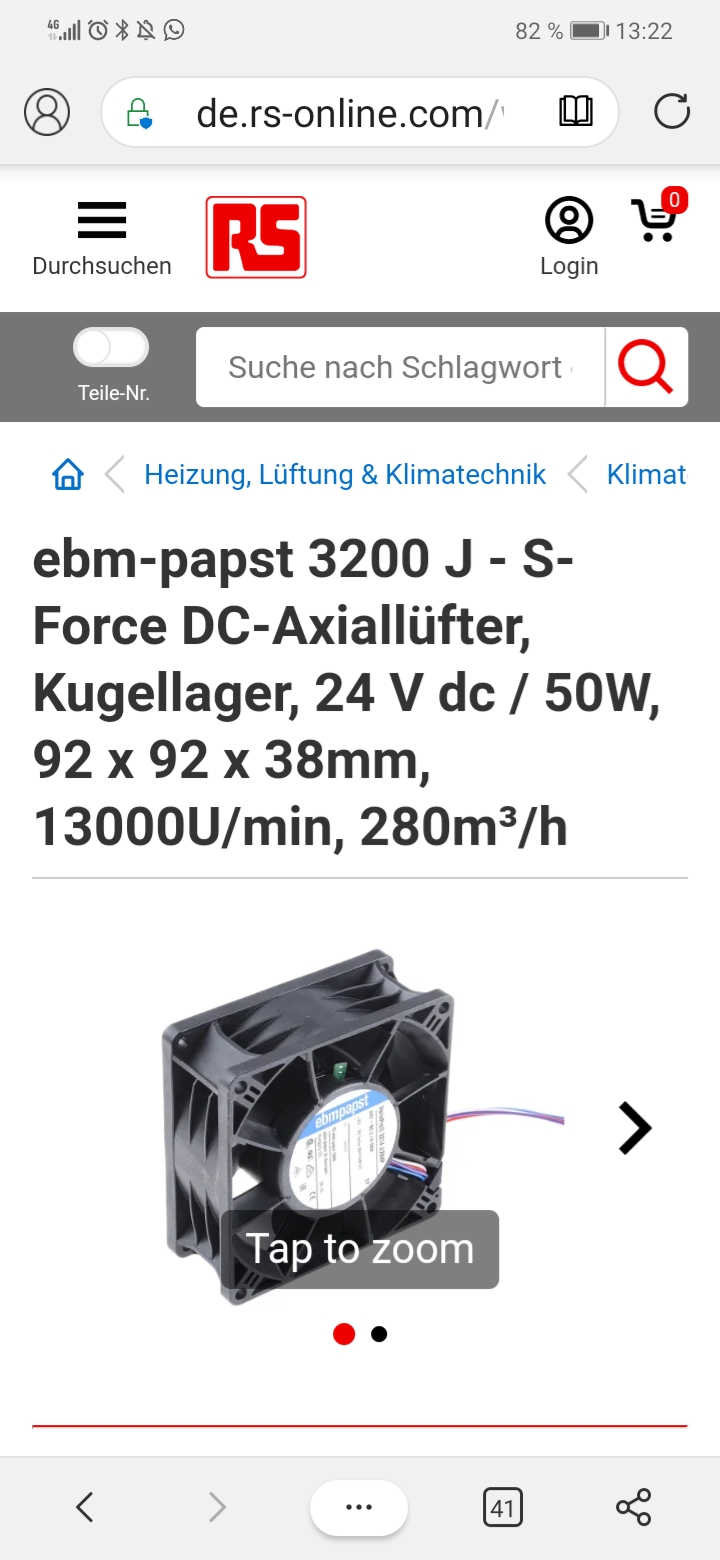Open the Durchsuchen hamburger menu
The image size is (720, 1560).
coord(101,237)
